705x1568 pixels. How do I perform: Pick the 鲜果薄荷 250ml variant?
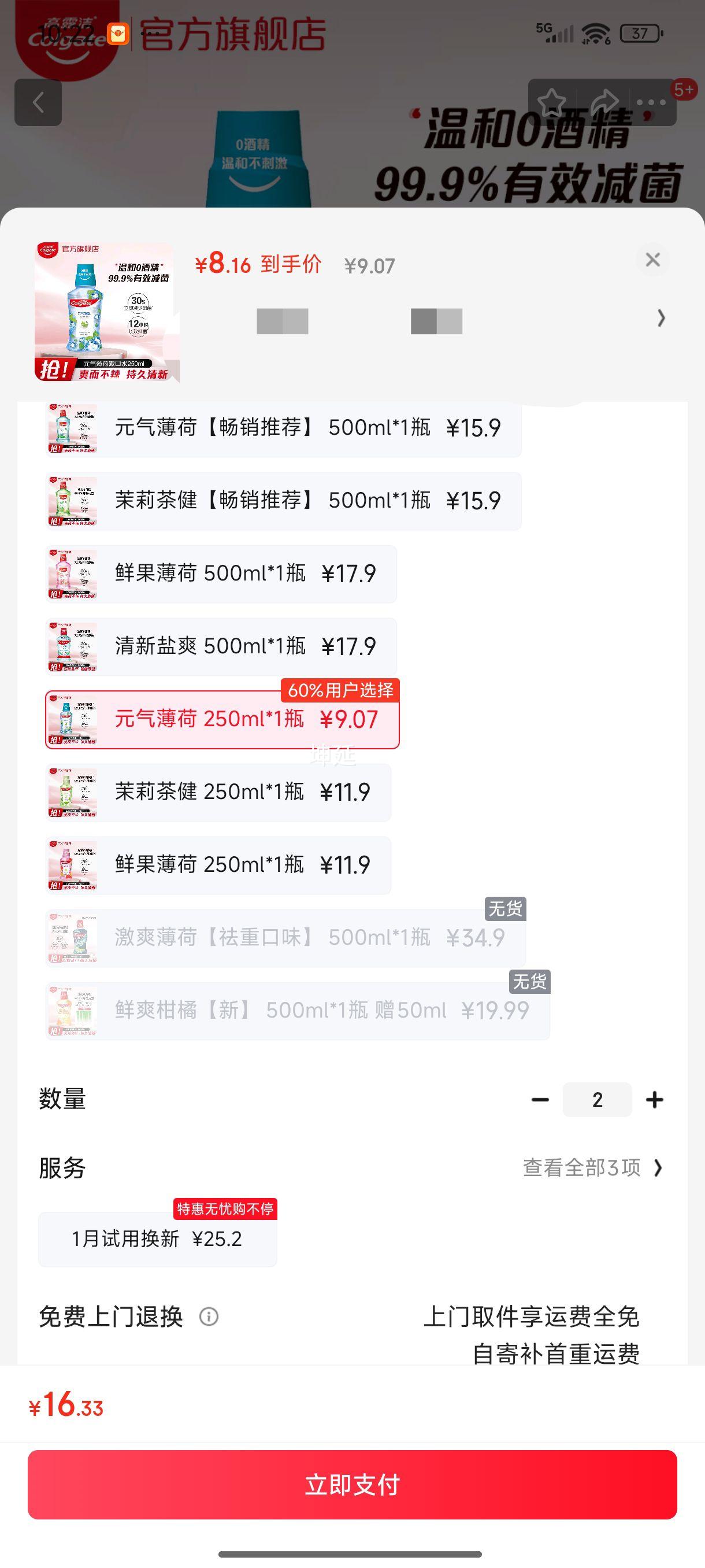[x=219, y=866]
